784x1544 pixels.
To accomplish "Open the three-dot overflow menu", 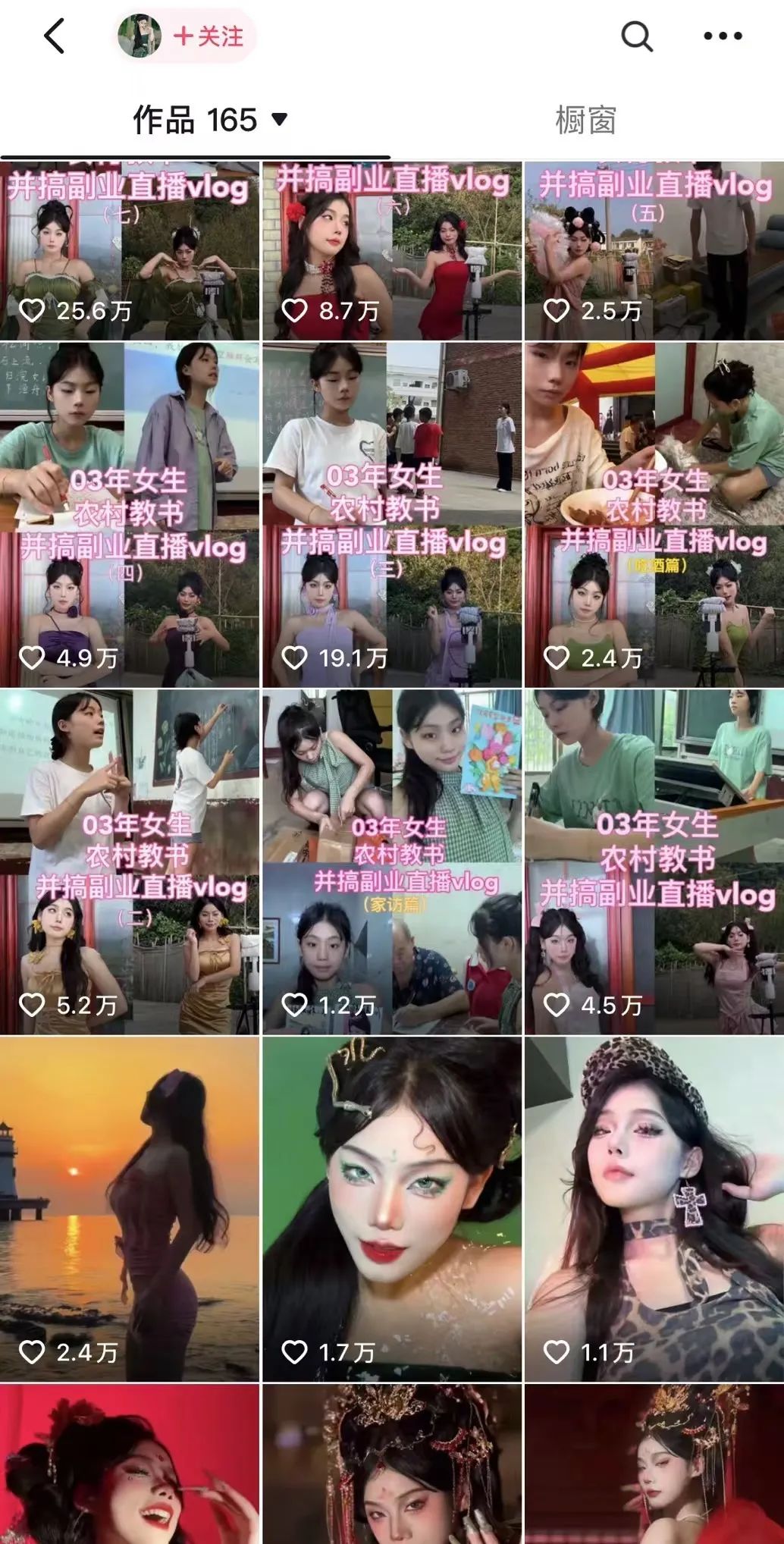I will (723, 36).
